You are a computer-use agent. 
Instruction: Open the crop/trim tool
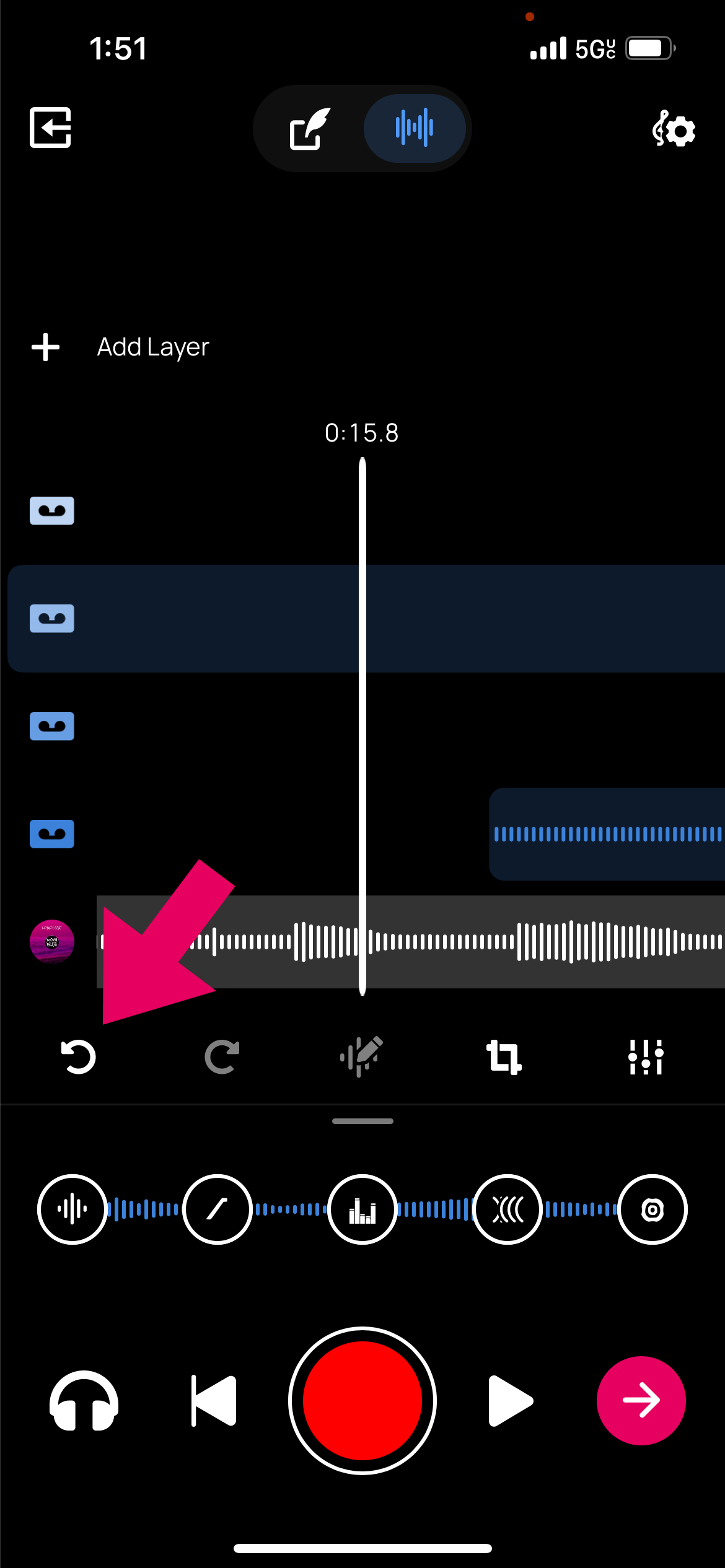pyautogui.click(x=503, y=1056)
